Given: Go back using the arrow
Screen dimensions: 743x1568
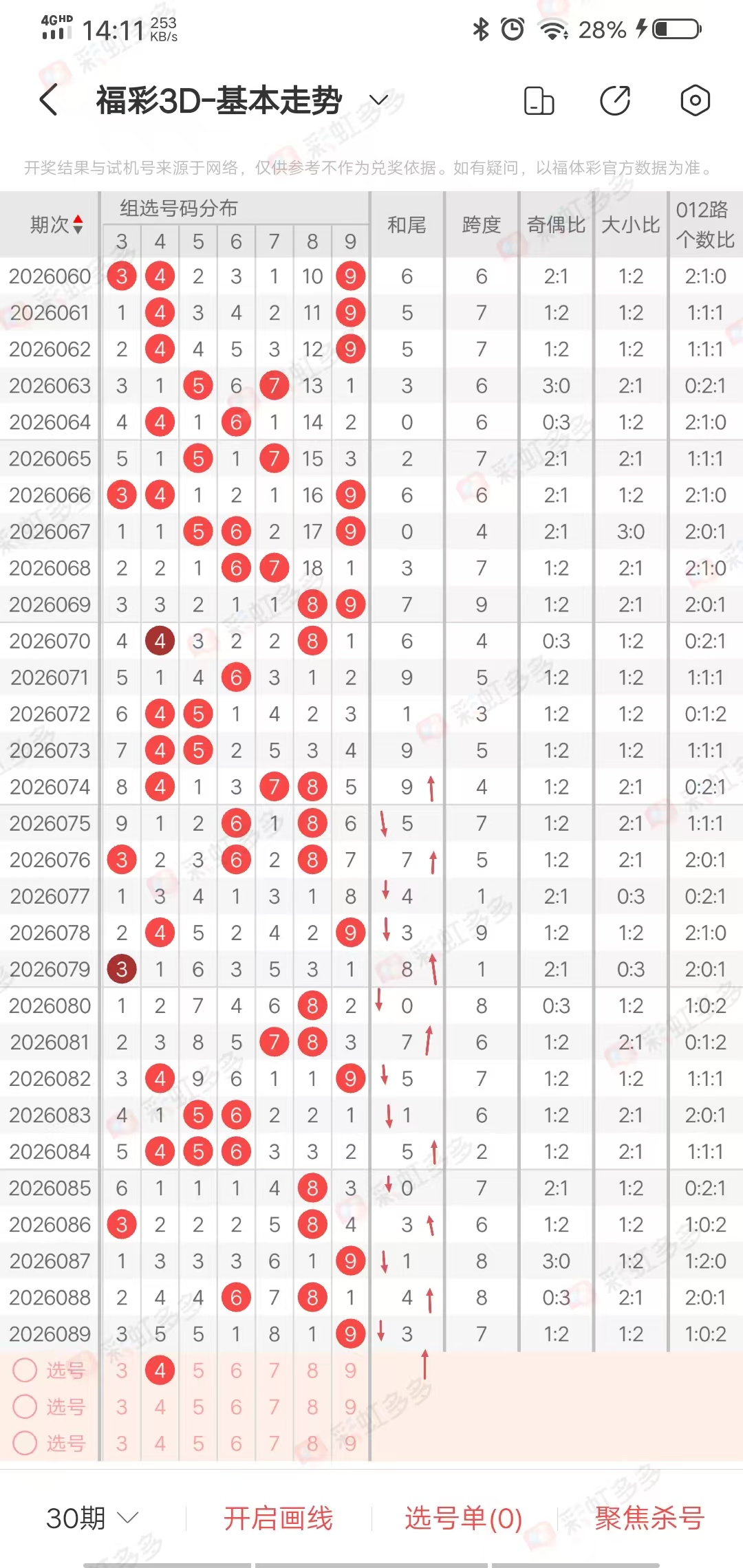Looking at the screenshot, I should click(48, 100).
